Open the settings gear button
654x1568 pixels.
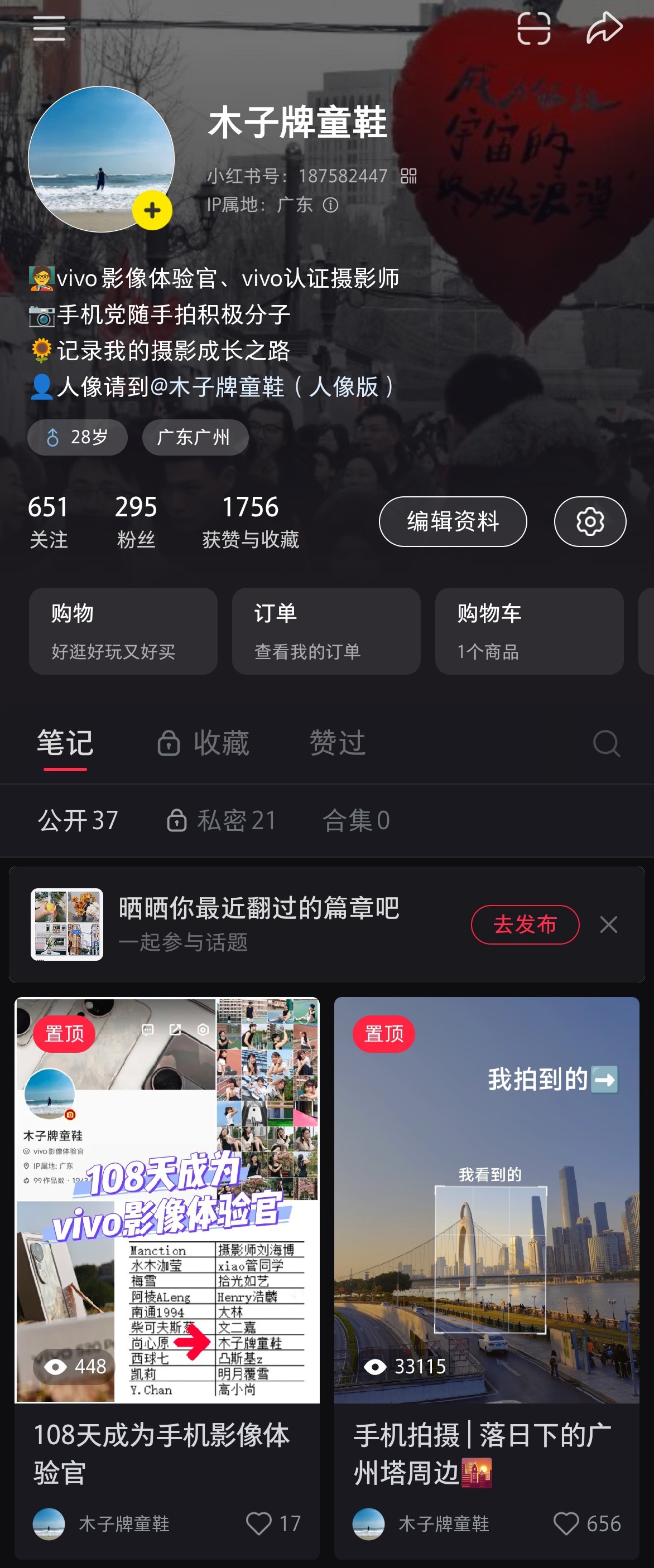click(589, 522)
